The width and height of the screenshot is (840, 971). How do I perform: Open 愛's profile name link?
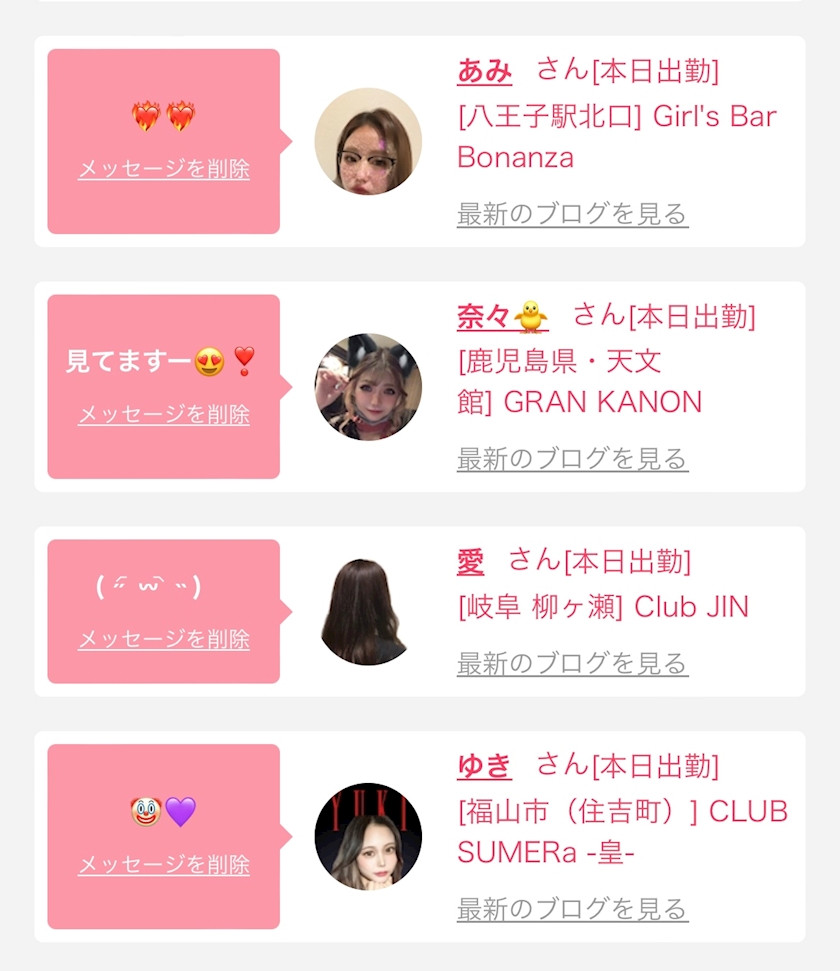(470, 563)
